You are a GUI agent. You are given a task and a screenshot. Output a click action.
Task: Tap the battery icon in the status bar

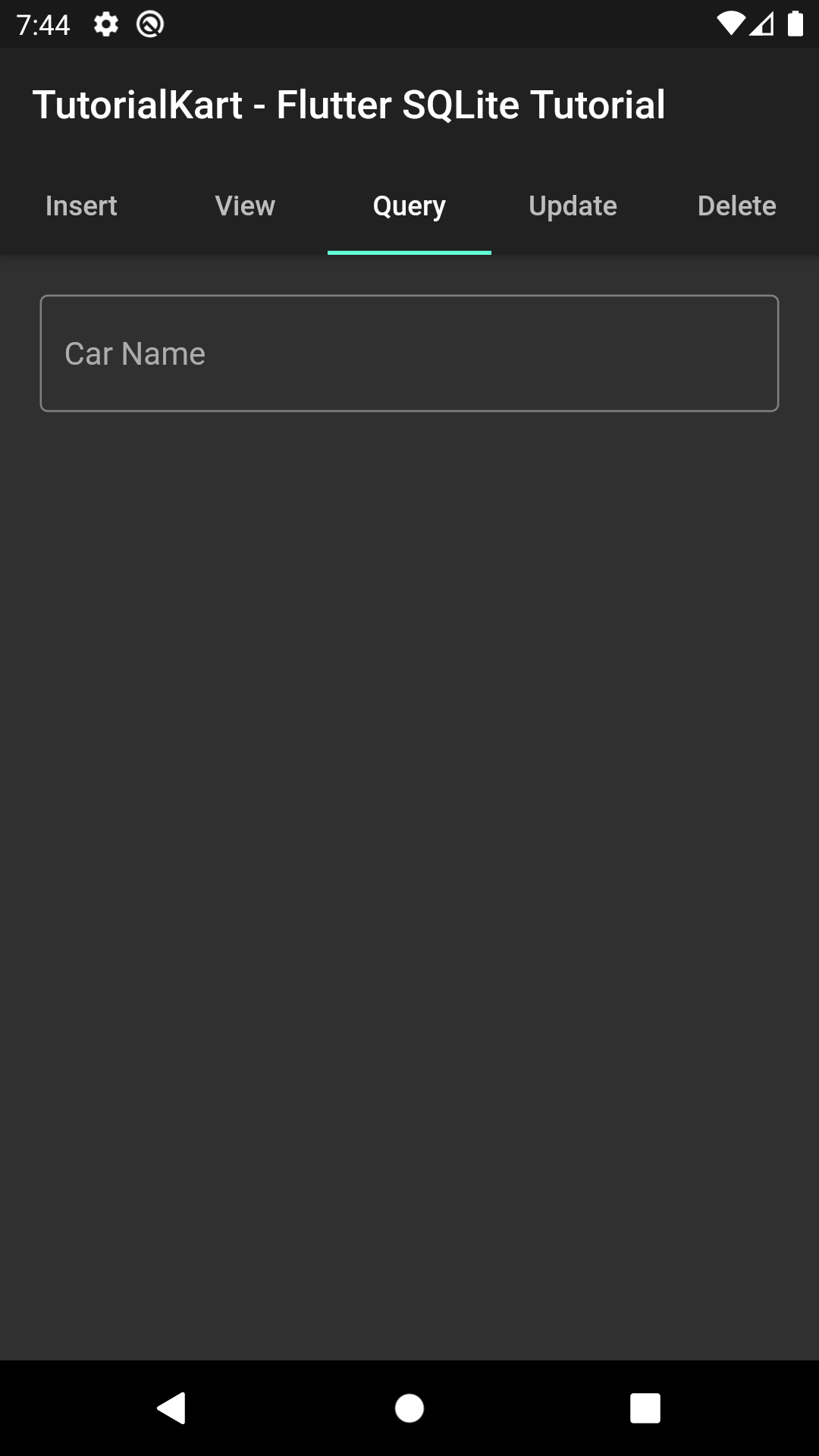tap(795, 24)
